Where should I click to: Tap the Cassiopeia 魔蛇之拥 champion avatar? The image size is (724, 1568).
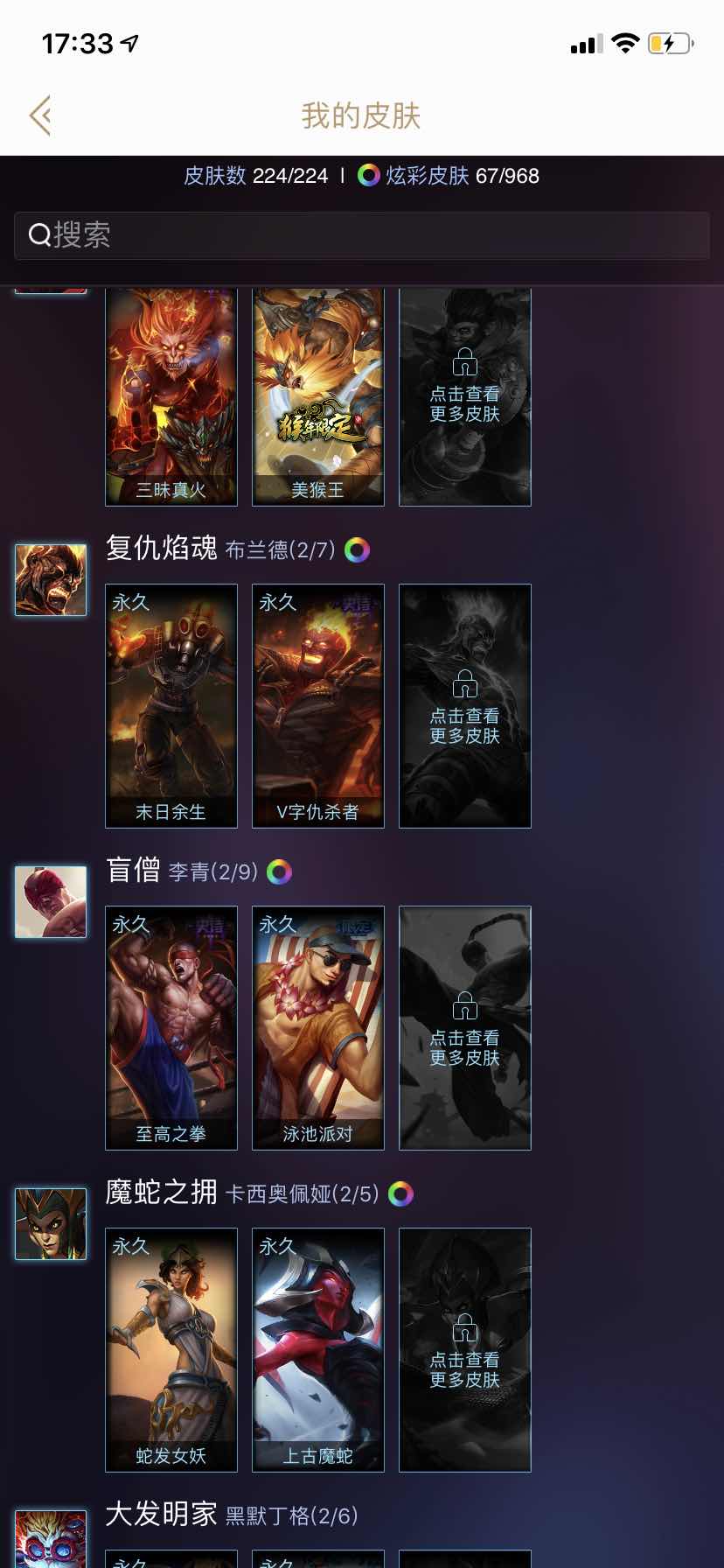pos(50,1223)
